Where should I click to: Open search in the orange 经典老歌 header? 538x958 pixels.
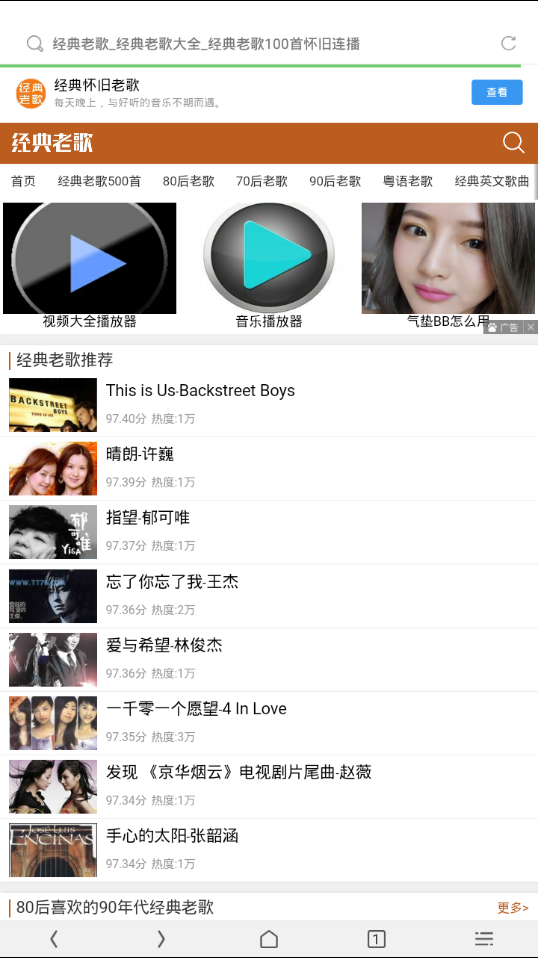[514, 143]
